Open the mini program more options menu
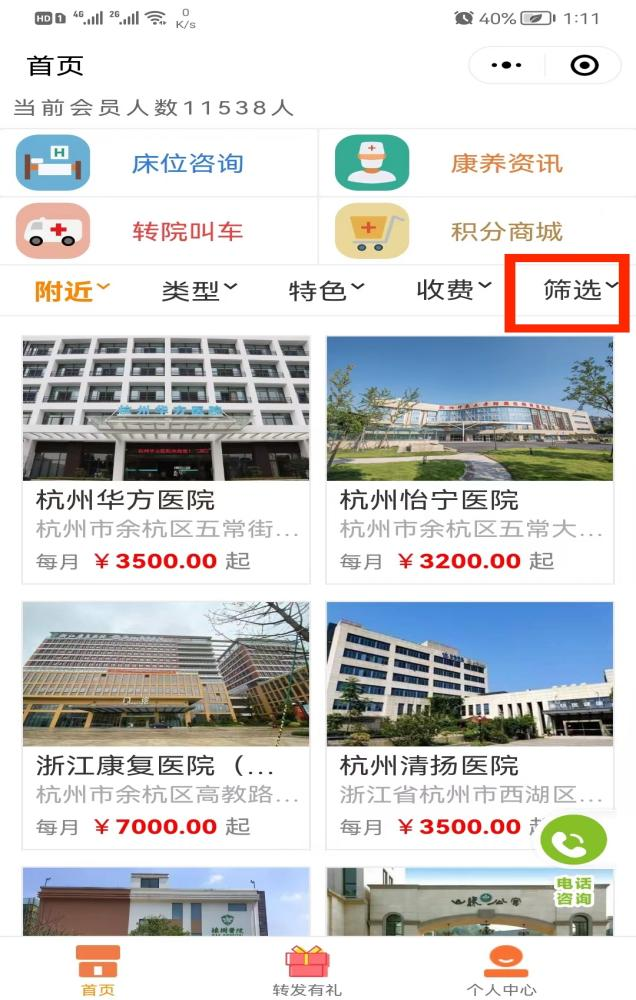Viewport: 636px width, 1000px height. tap(506, 66)
